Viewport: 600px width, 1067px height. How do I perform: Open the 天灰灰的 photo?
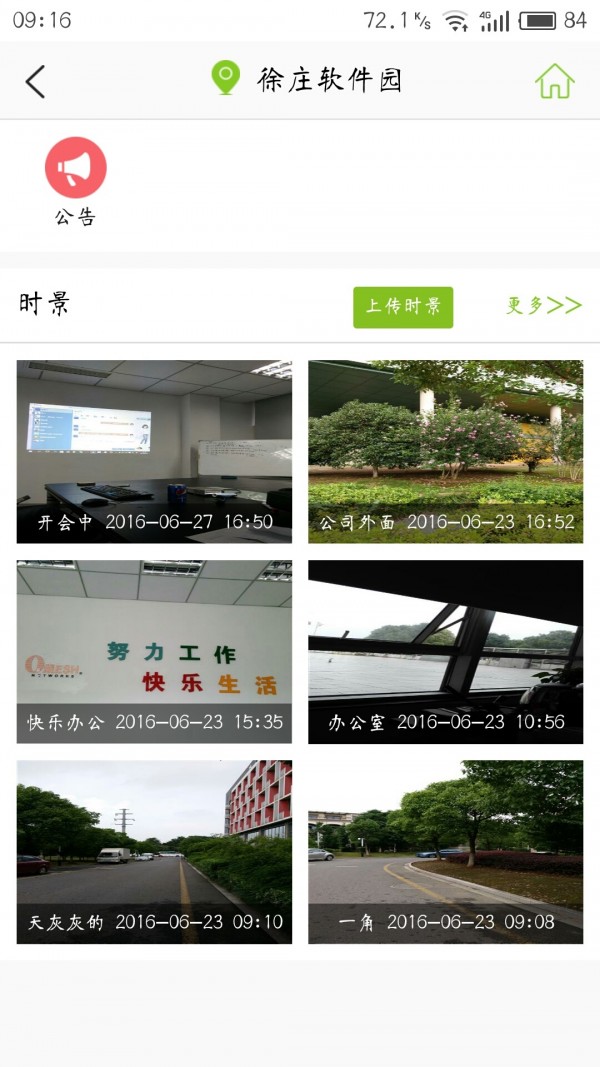[154, 851]
